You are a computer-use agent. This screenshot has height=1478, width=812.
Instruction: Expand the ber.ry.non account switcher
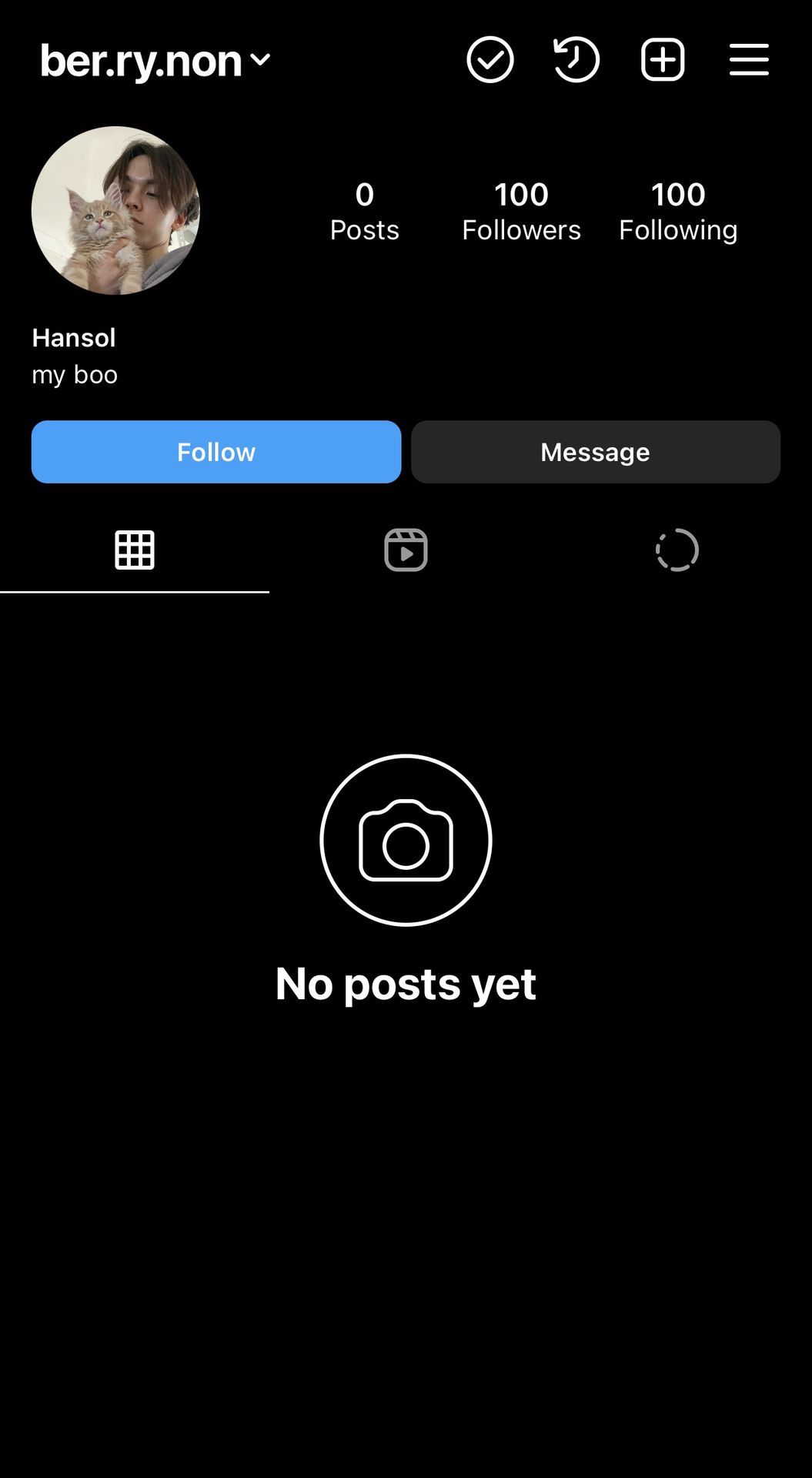[x=155, y=61]
